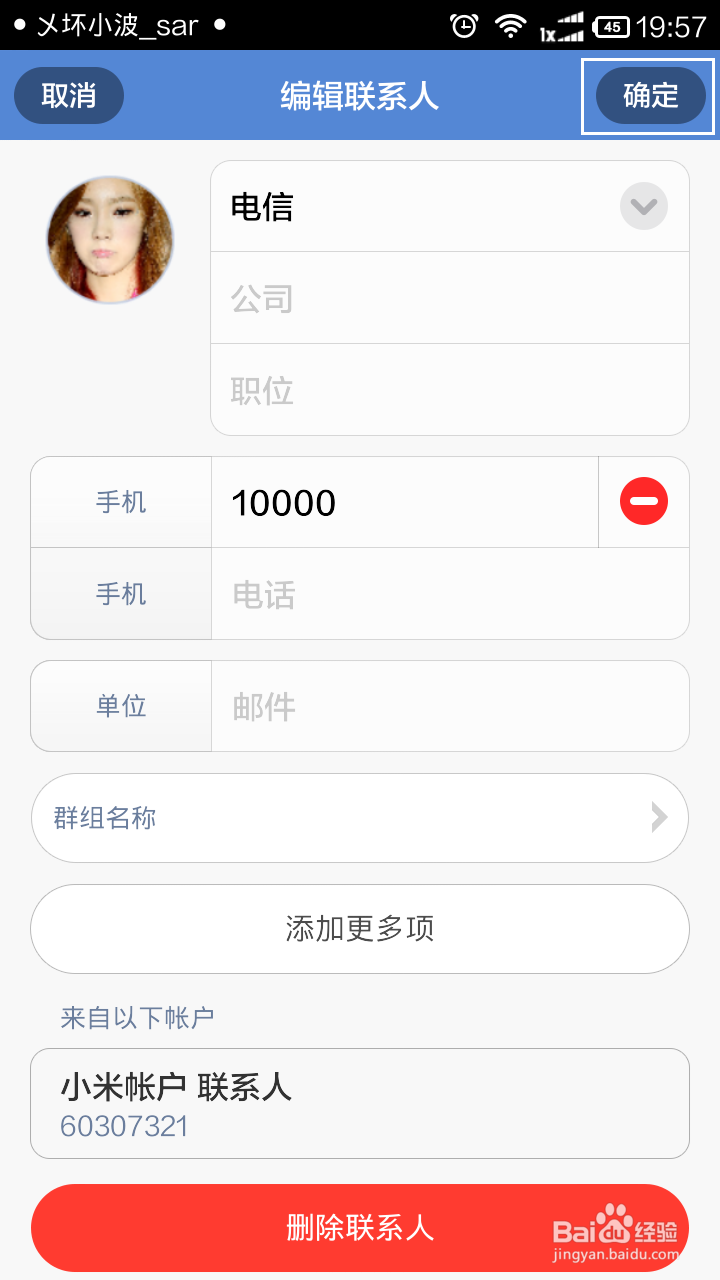Select the 小米帐户 联系人 account entry
Viewport: 720px width, 1280px height.
pos(360,1103)
